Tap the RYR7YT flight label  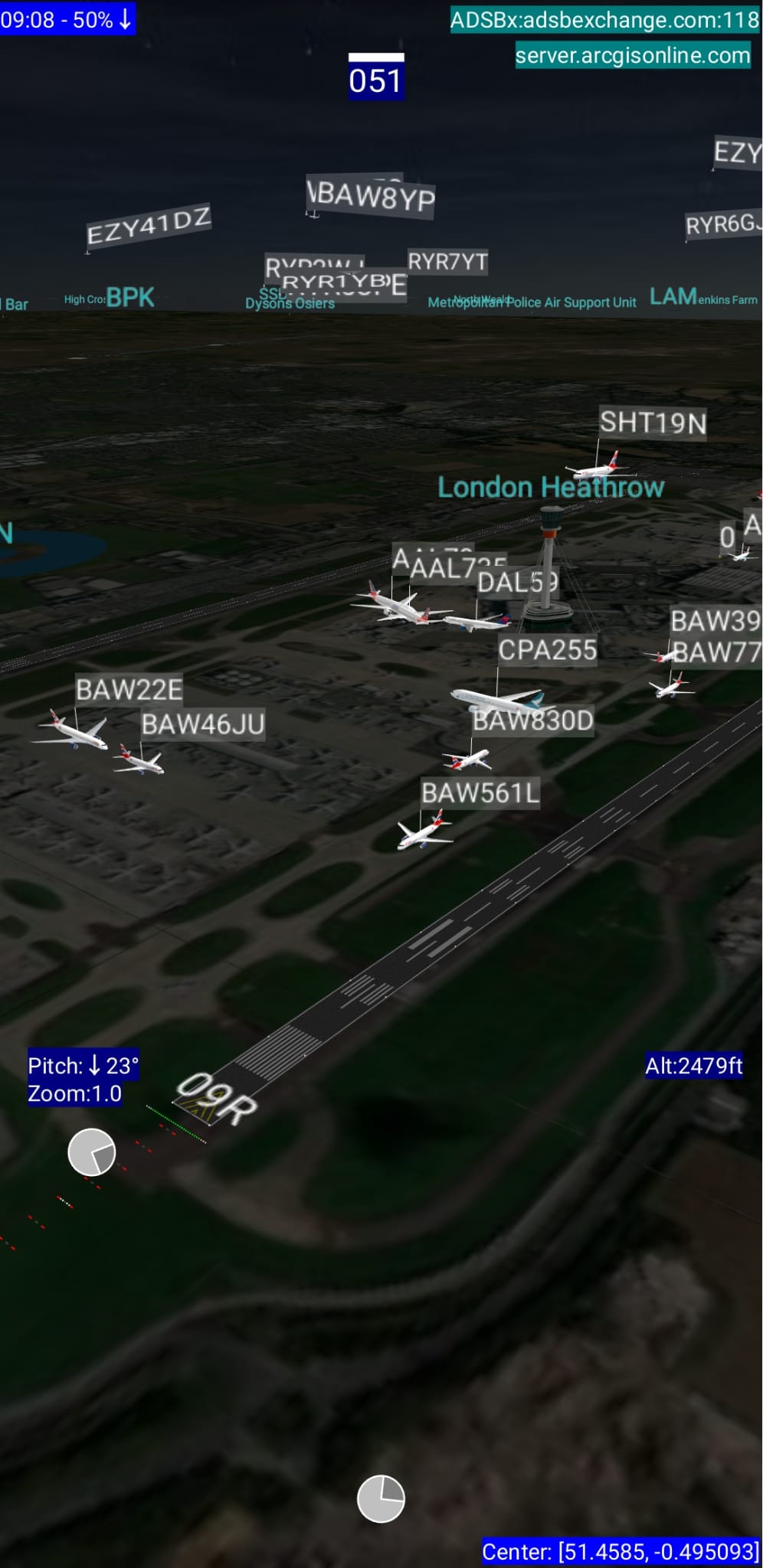click(447, 262)
